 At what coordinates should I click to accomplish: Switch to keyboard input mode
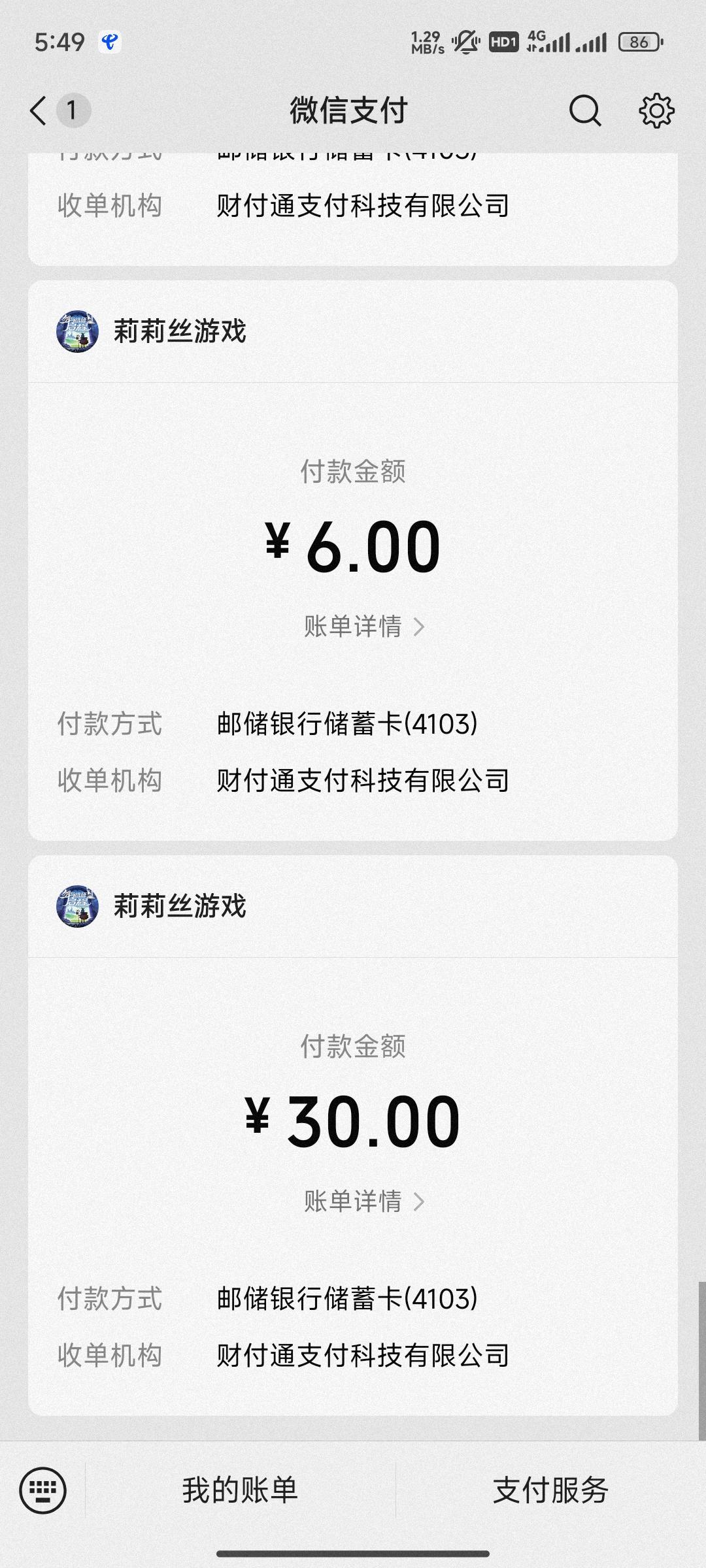tap(43, 1491)
